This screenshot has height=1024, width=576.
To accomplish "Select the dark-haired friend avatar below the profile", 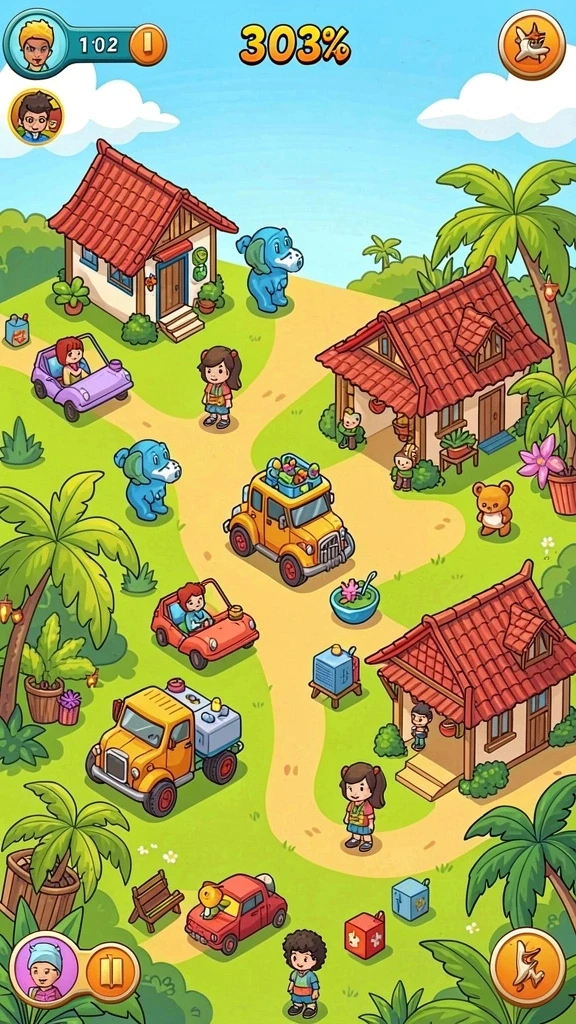I will click(x=36, y=118).
